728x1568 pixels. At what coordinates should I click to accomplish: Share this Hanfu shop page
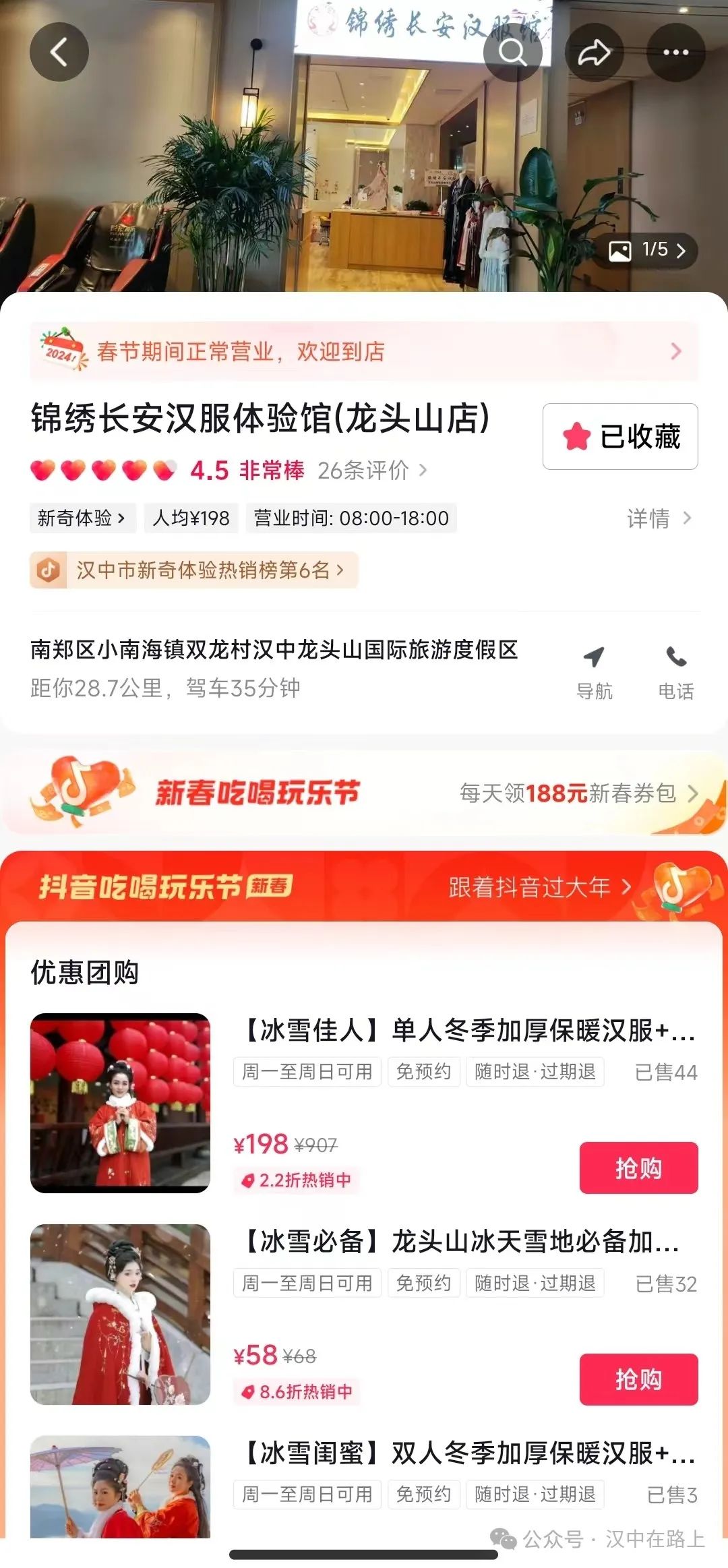[594, 52]
